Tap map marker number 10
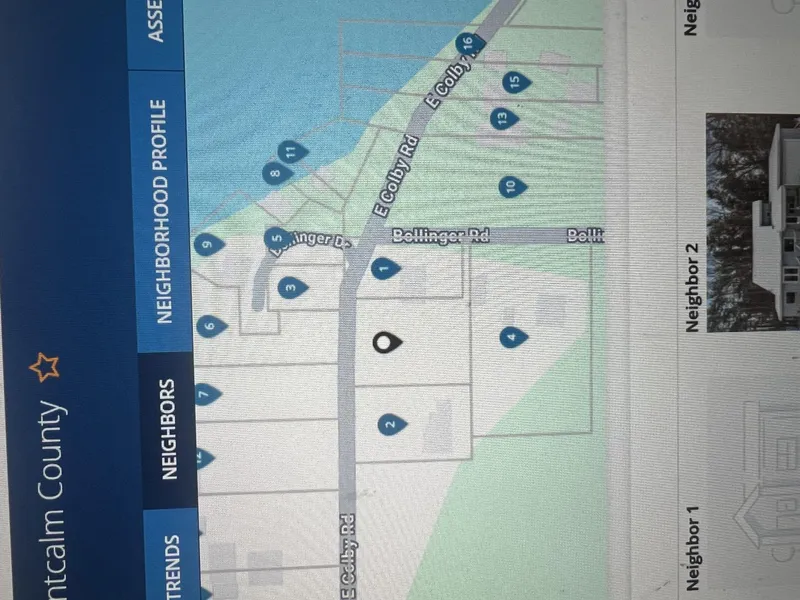The height and width of the screenshot is (600, 800). pos(511,186)
